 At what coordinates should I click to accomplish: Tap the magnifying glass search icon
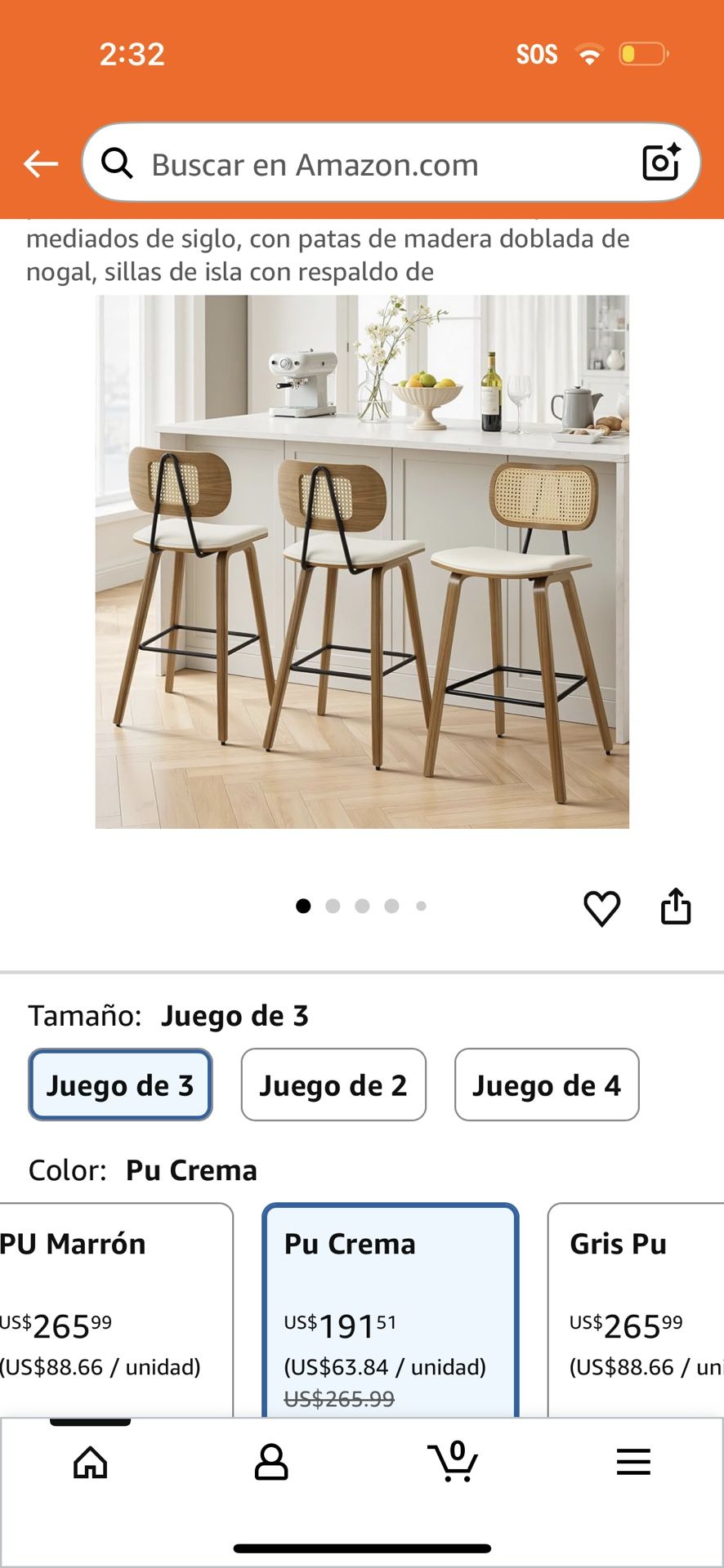pyautogui.click(x=117, y=163)
